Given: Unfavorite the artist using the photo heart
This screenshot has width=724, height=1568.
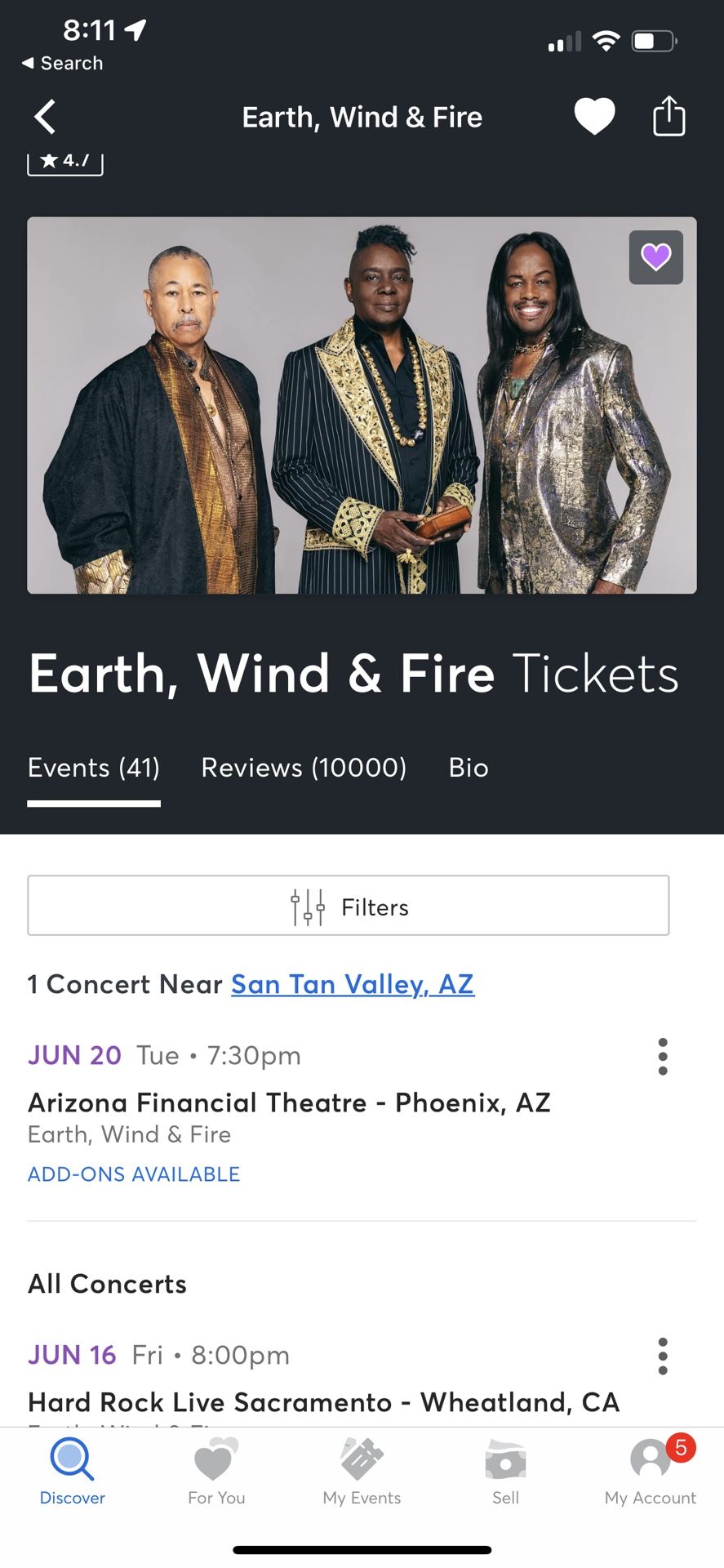Looking at the screenshot, I should point(656,257).
